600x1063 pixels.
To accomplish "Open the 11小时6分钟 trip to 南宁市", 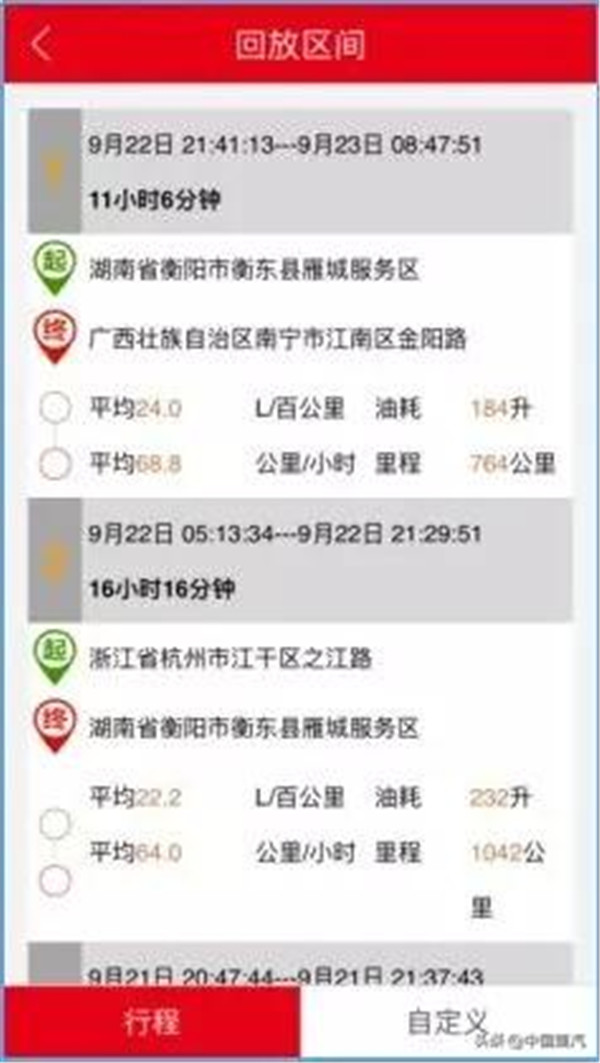I will tap(300, 172).
